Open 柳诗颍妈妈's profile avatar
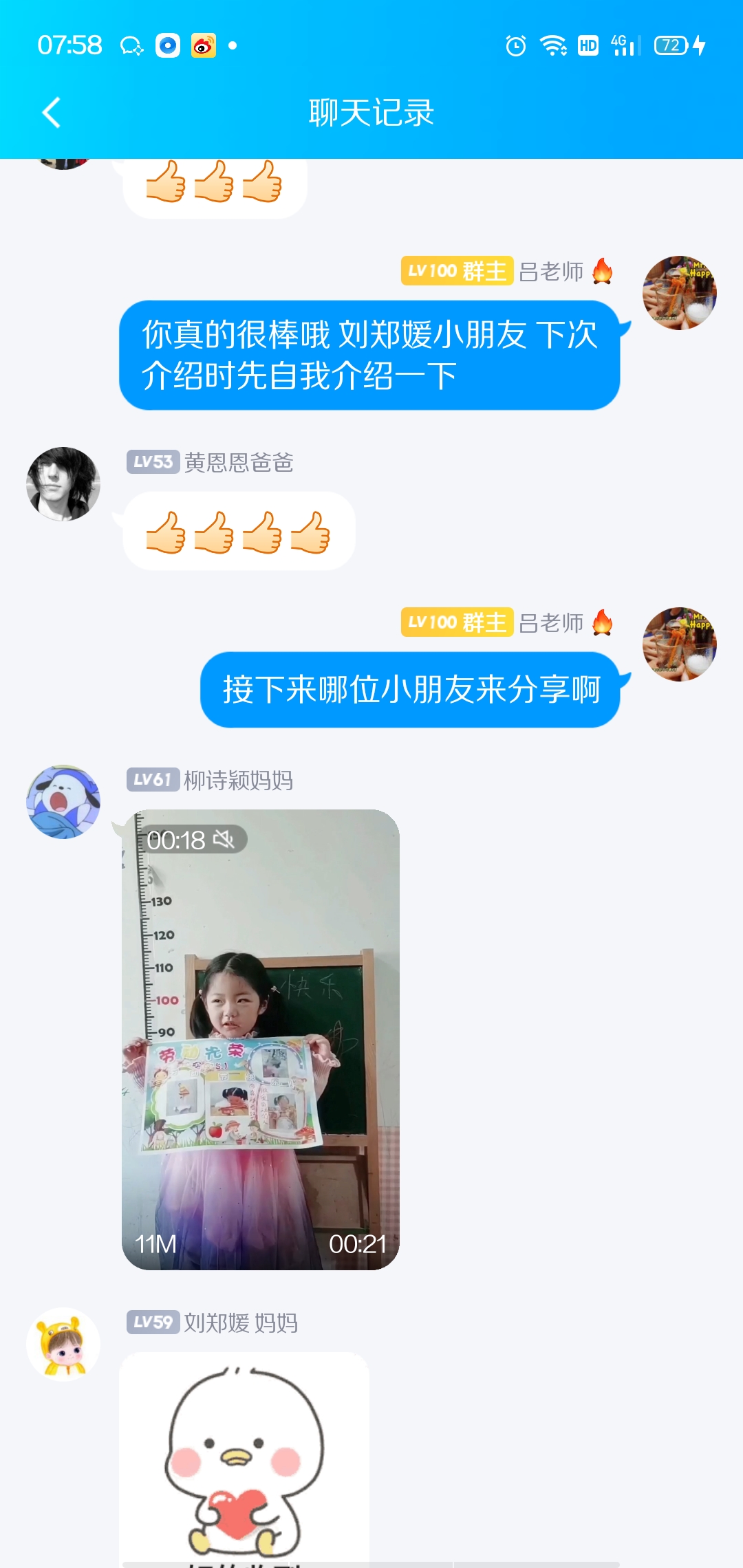 [63, 802]
